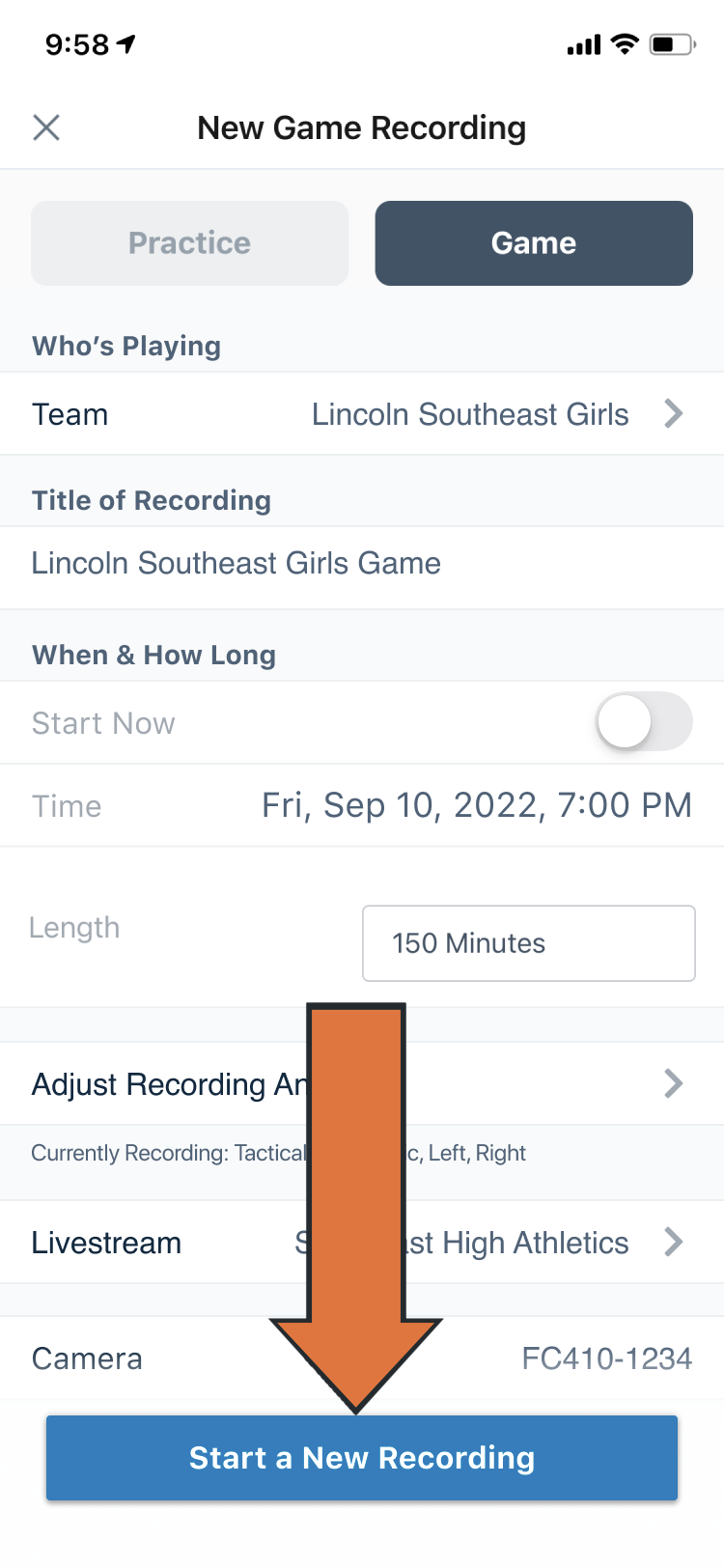Viewport: 724px width, 1568px height.
Task: Click the battery indicator in the status bar
Action: point(671,42)
